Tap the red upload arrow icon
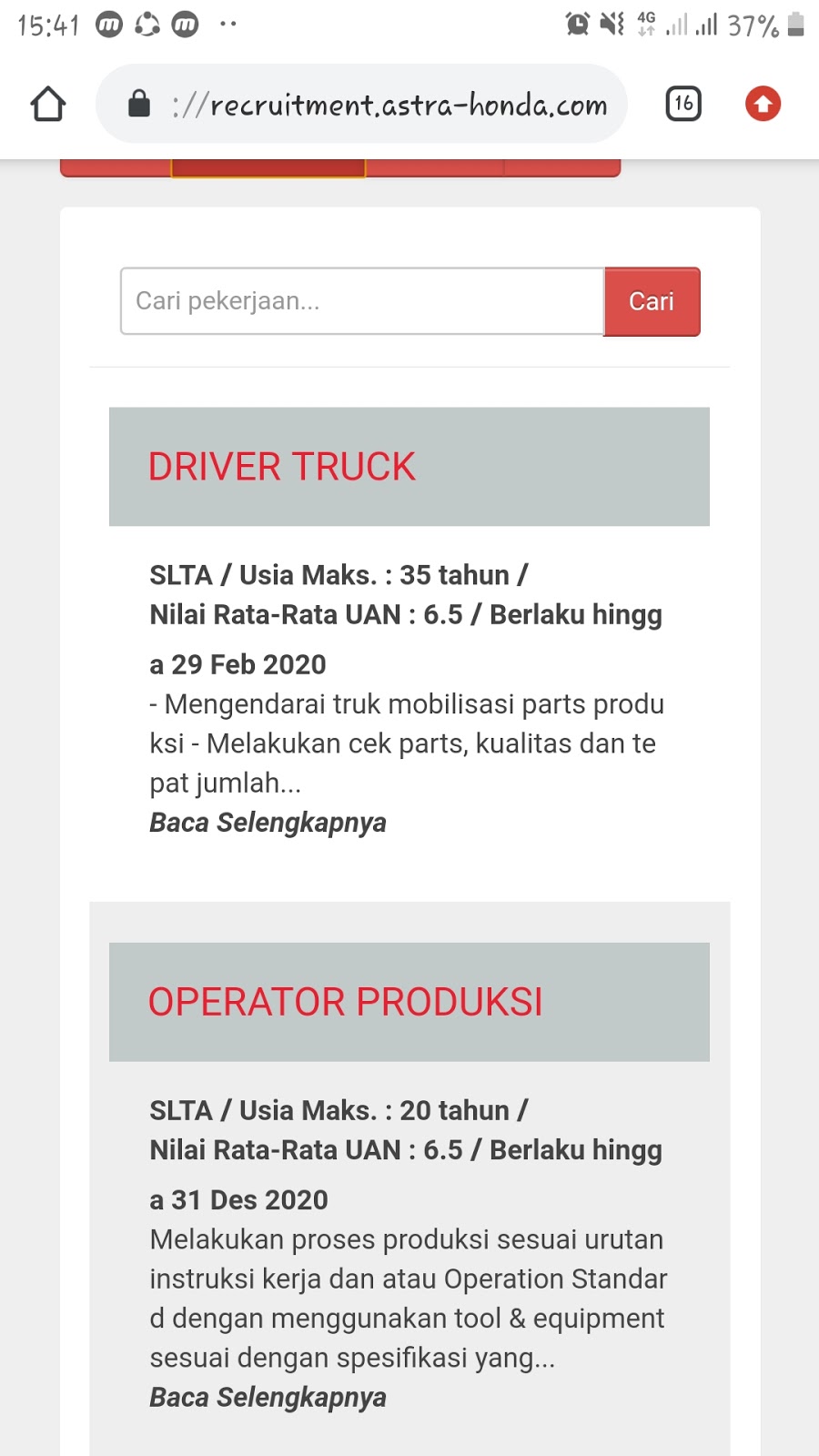The width and height of the screenshot is (819, 1456). (763, 104)
